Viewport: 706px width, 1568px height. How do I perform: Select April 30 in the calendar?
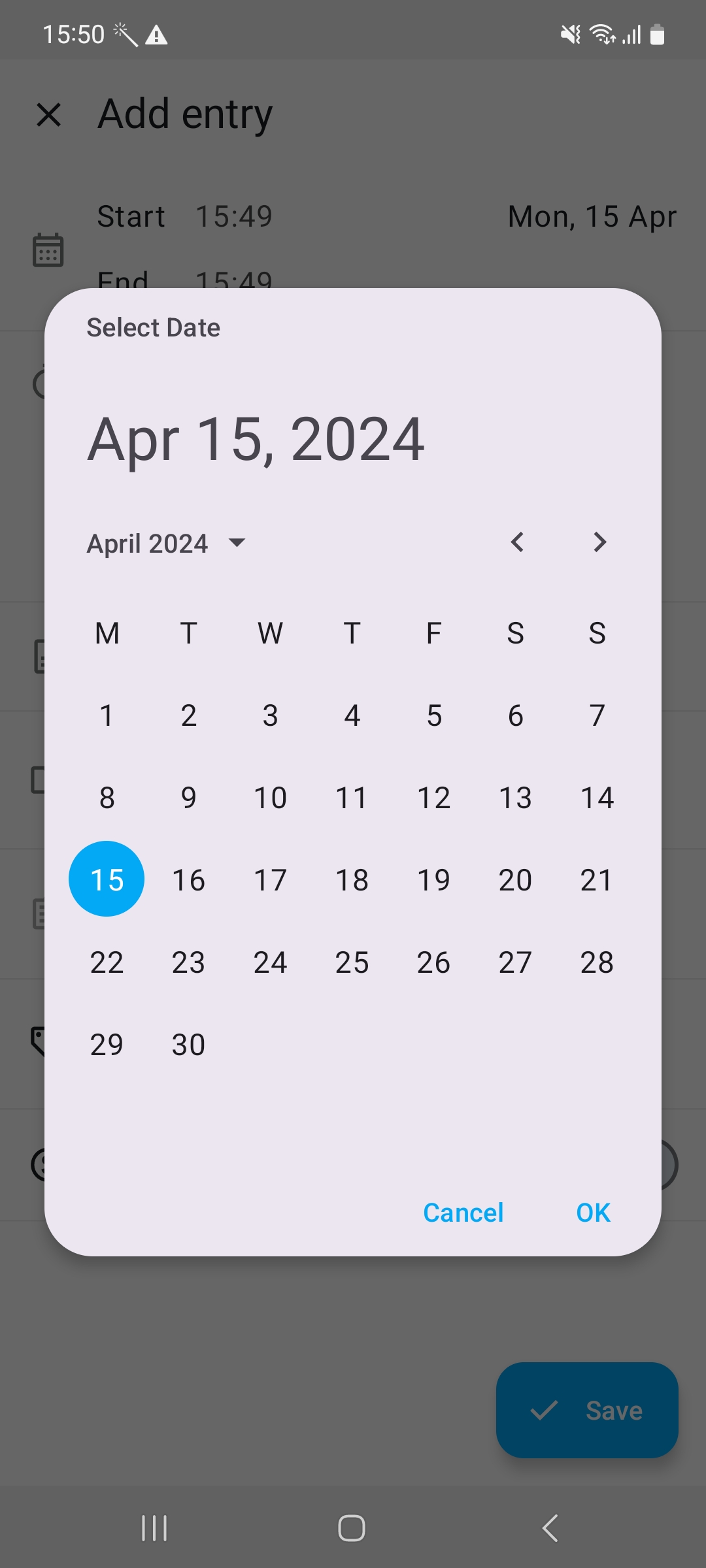[x=188, y=1043]
